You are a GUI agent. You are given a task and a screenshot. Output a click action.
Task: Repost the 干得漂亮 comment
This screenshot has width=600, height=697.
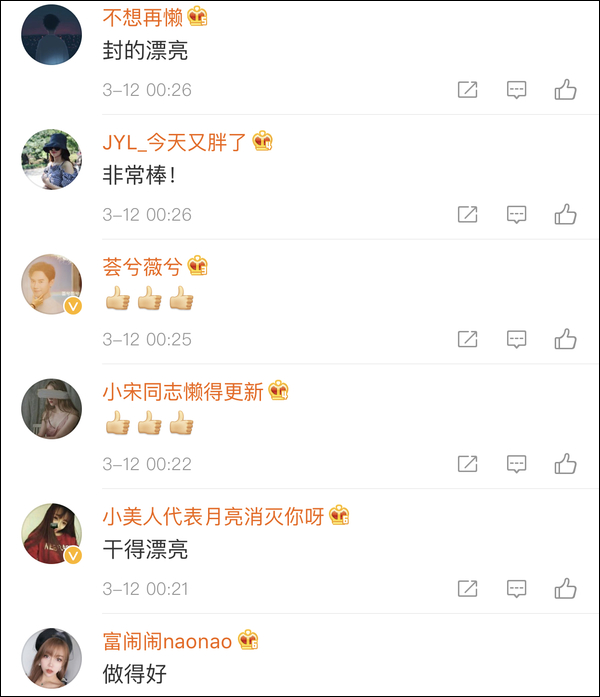pos(467,589)
